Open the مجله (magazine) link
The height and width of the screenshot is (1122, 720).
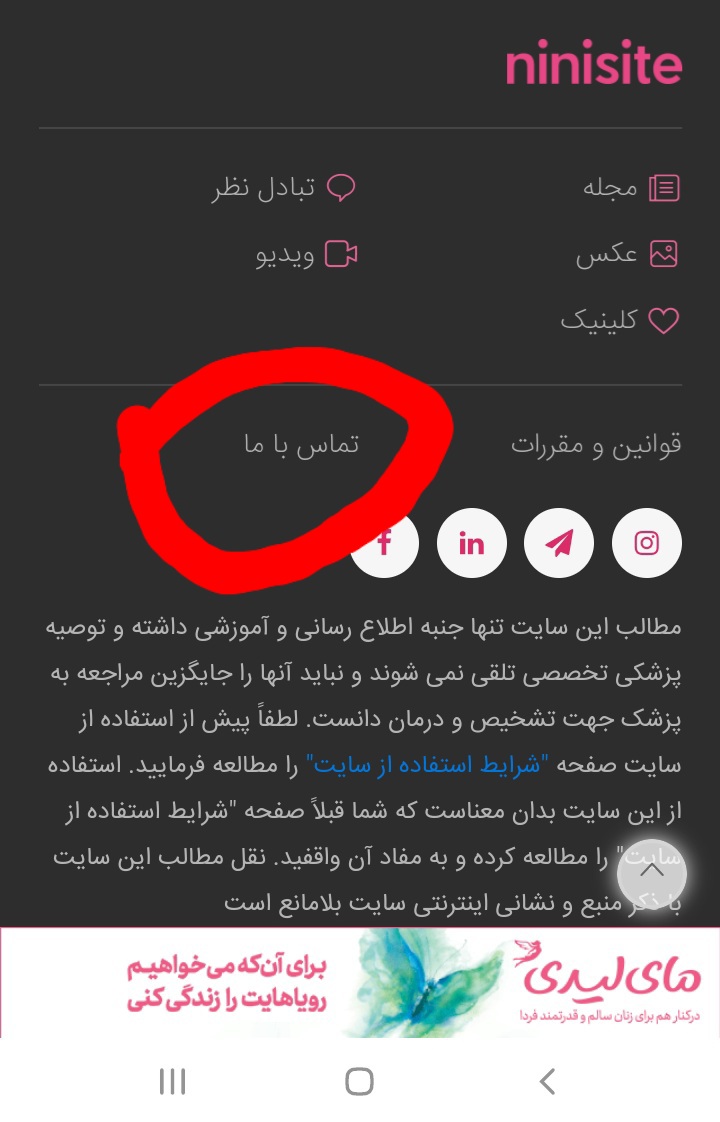coord(630,188)
